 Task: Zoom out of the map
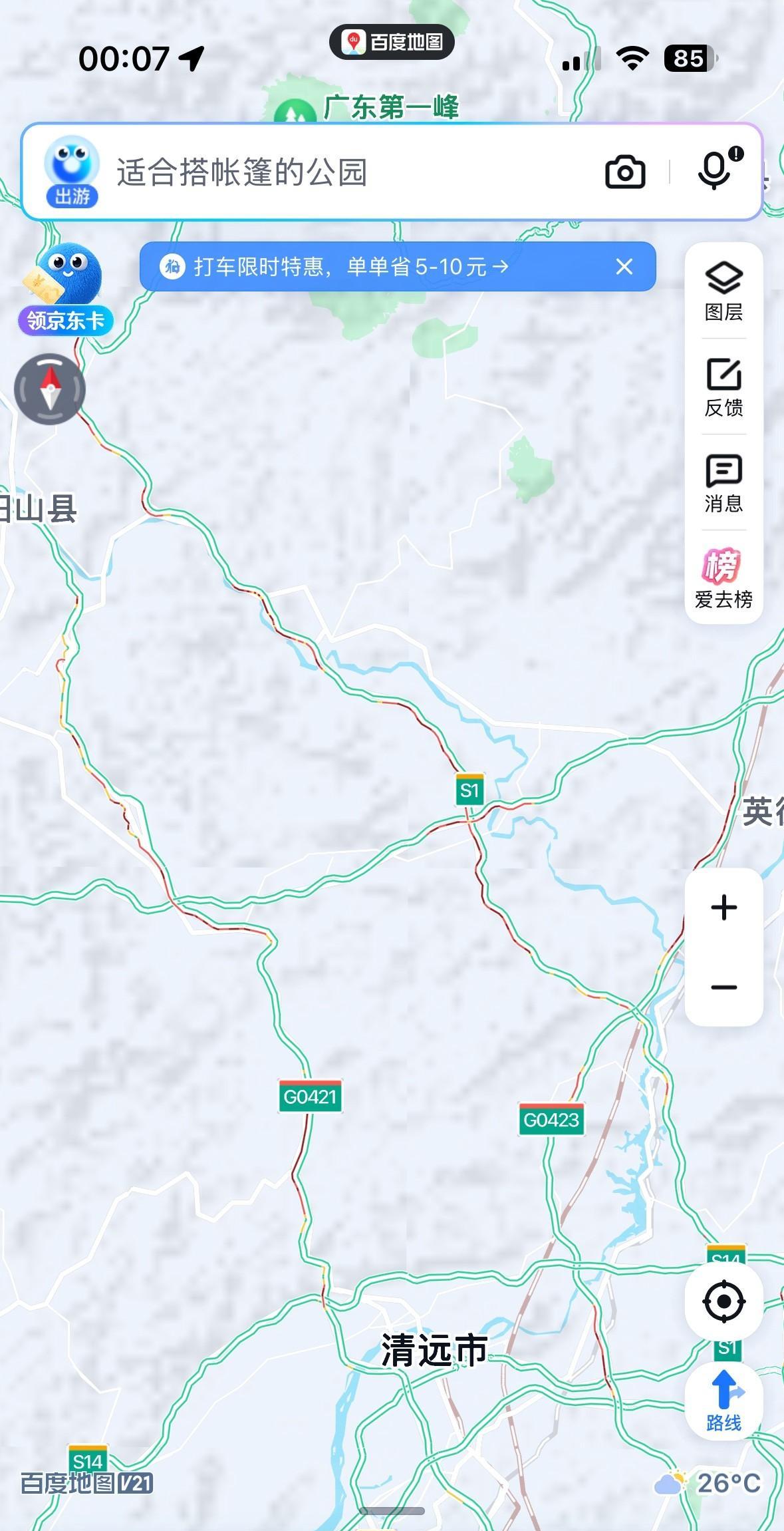coord(723,987)
